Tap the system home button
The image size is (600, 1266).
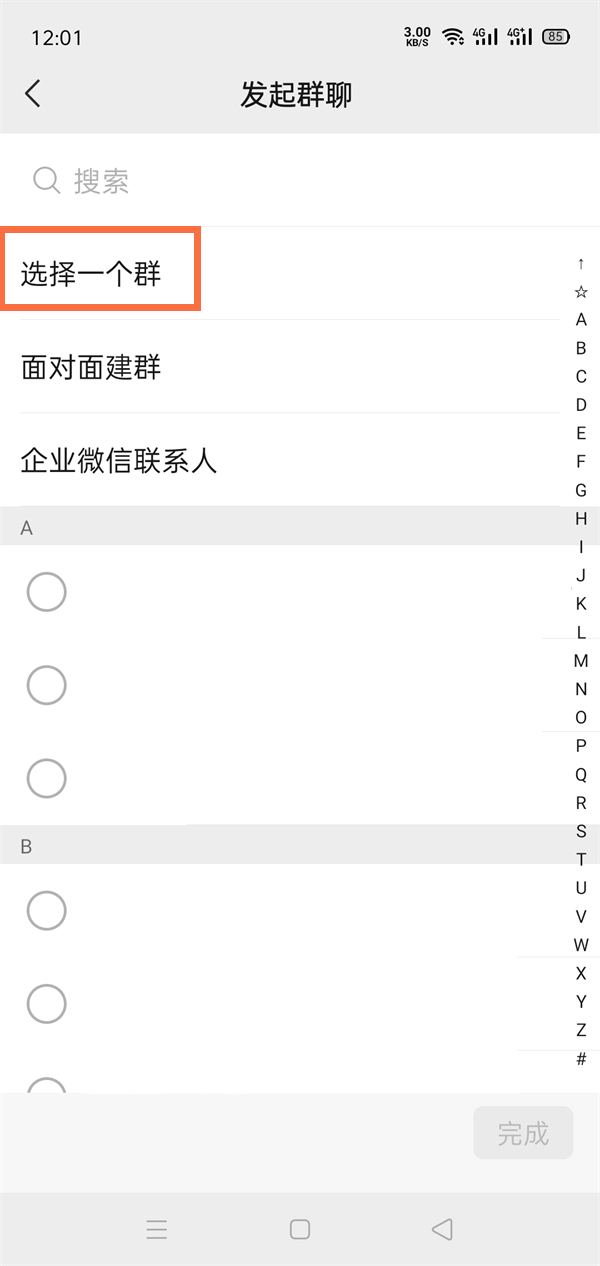(x=300, y=1229)
